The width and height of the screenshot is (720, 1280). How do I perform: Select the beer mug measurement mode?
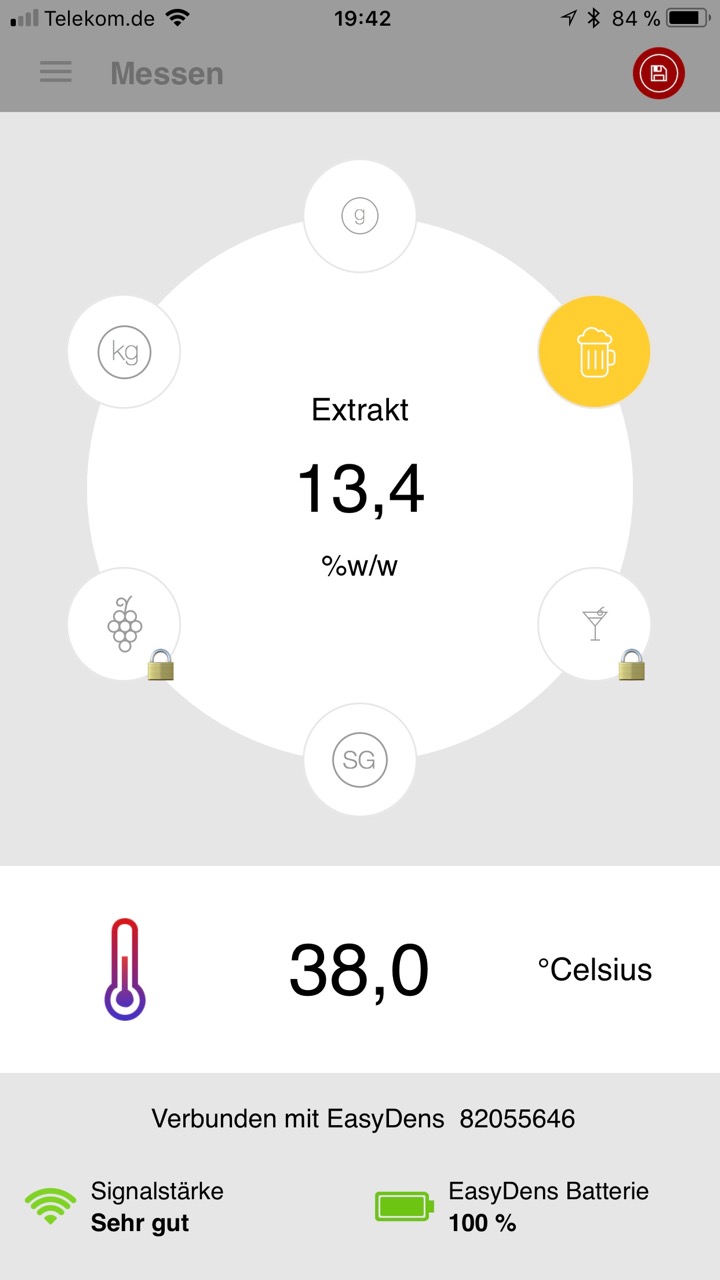point(594,352)
